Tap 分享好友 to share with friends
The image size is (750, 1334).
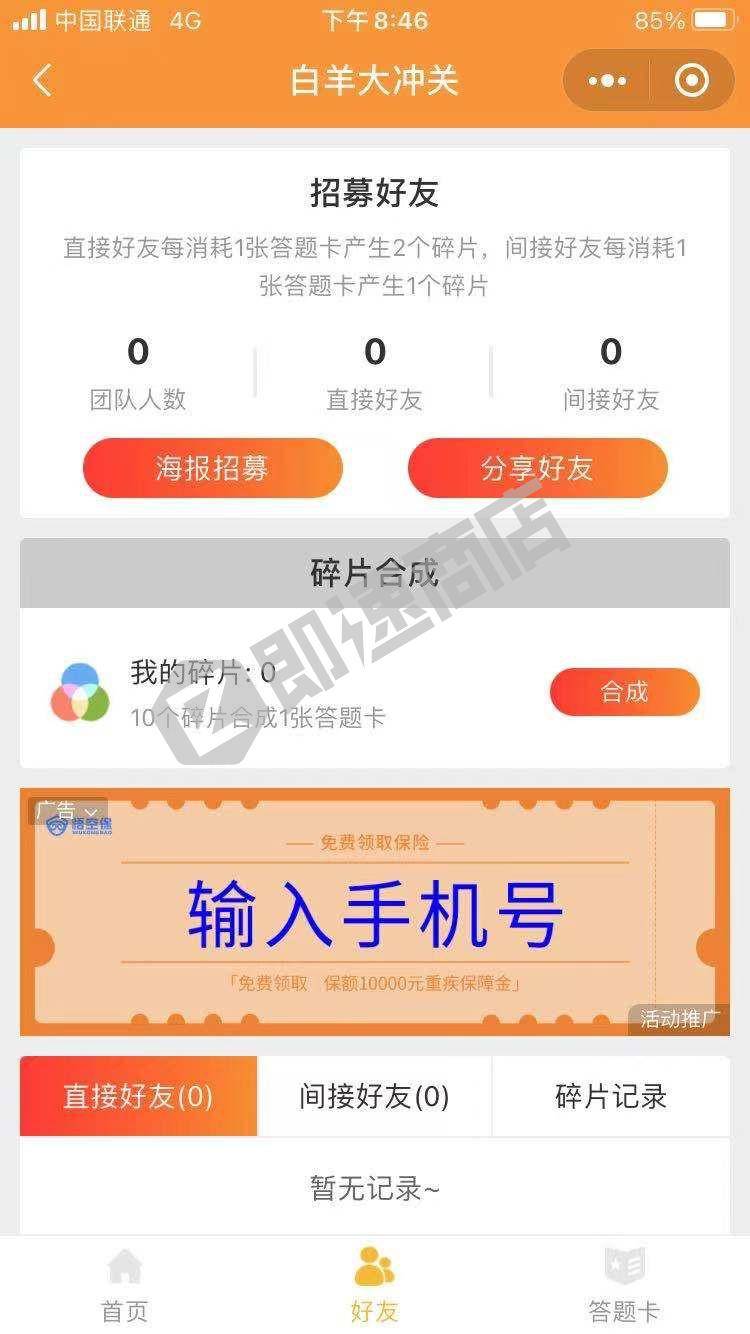[537, 468]
